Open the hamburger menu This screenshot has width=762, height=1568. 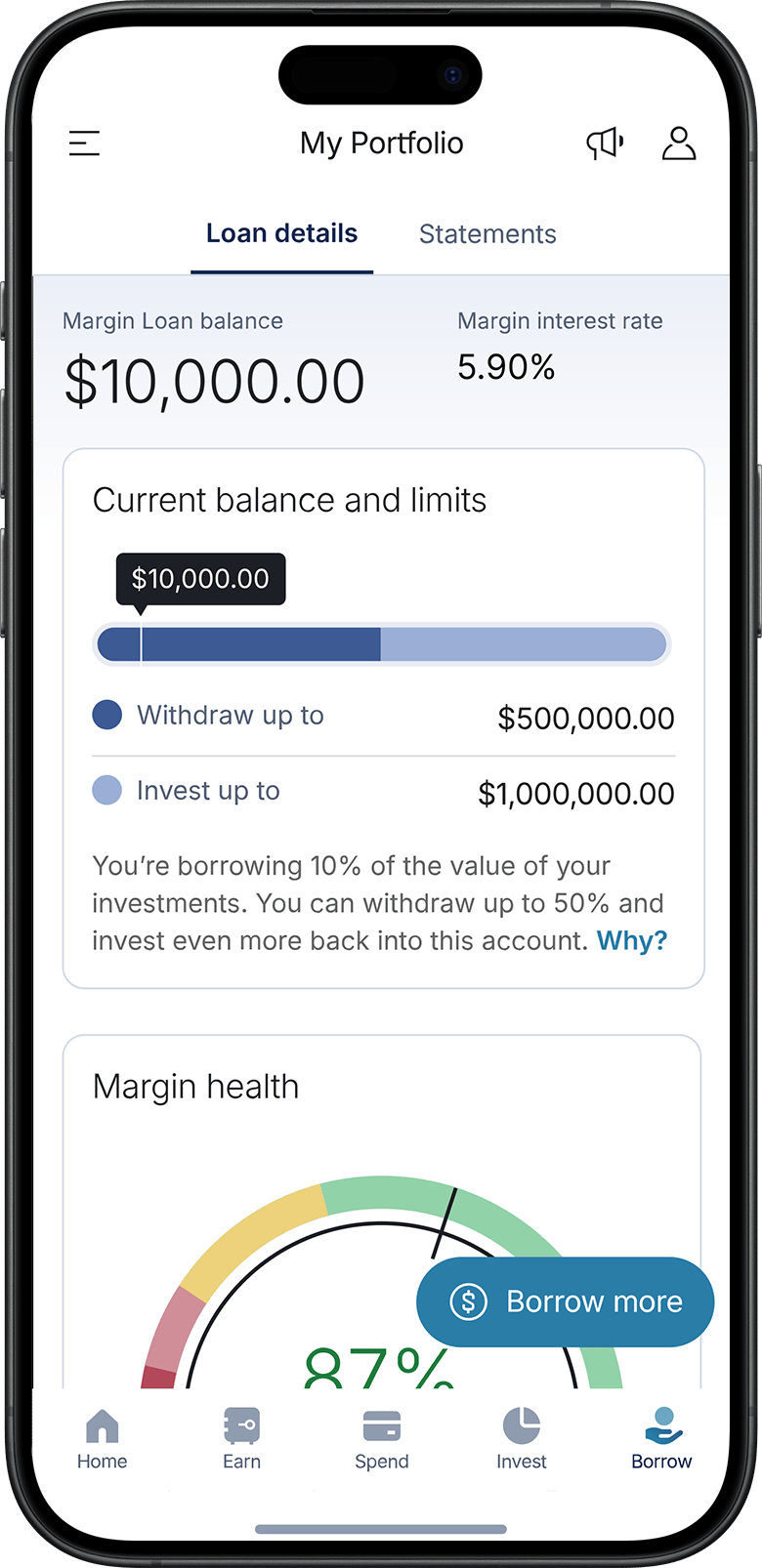coord(85,144)
